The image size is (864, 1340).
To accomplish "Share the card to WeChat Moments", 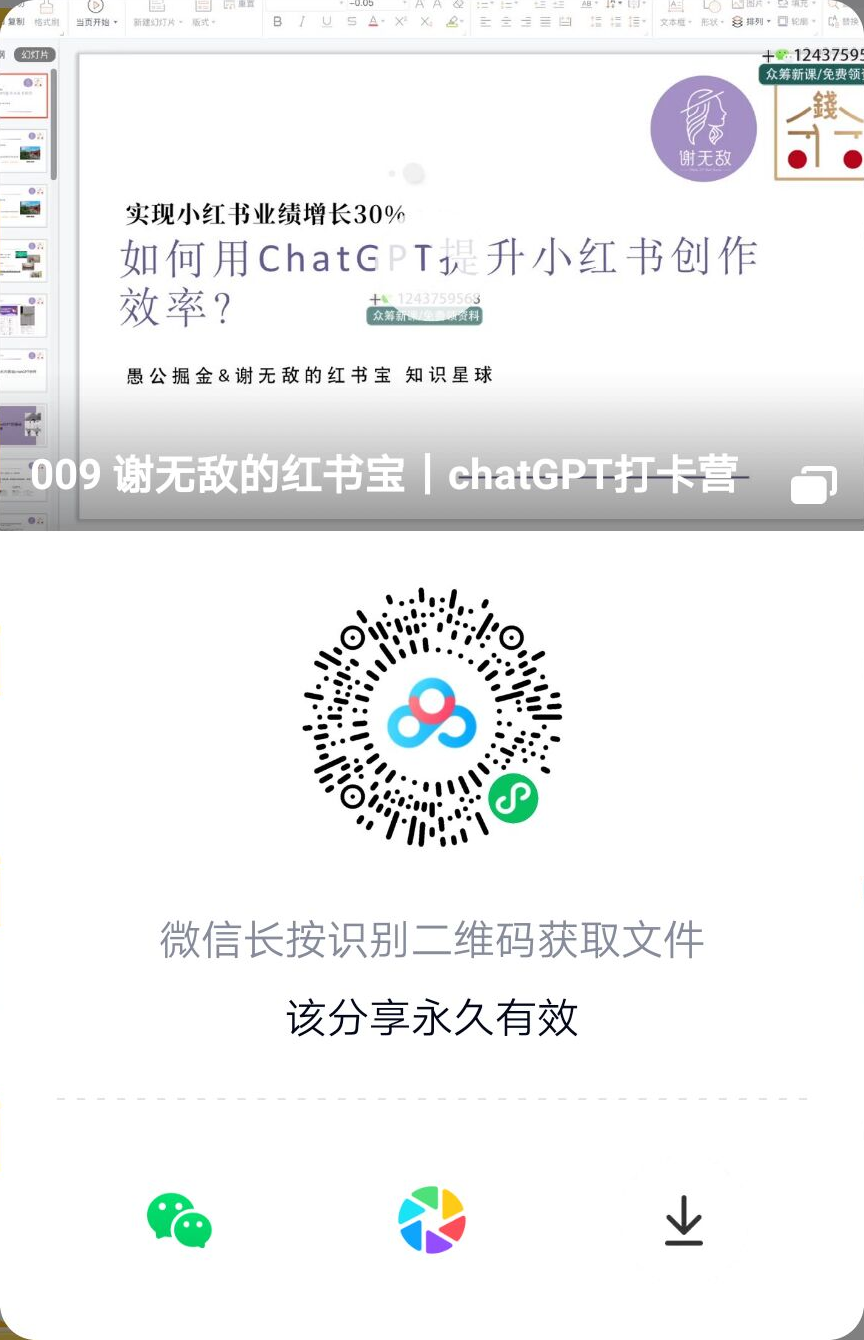I will click(x=432, y=1220).
